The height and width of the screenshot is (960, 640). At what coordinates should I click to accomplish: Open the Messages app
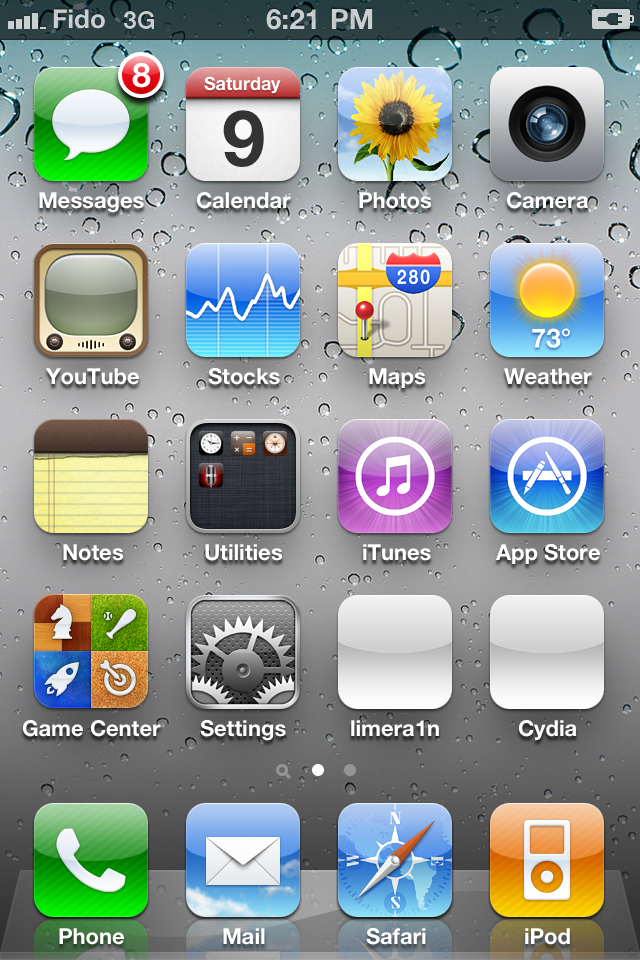91,124
